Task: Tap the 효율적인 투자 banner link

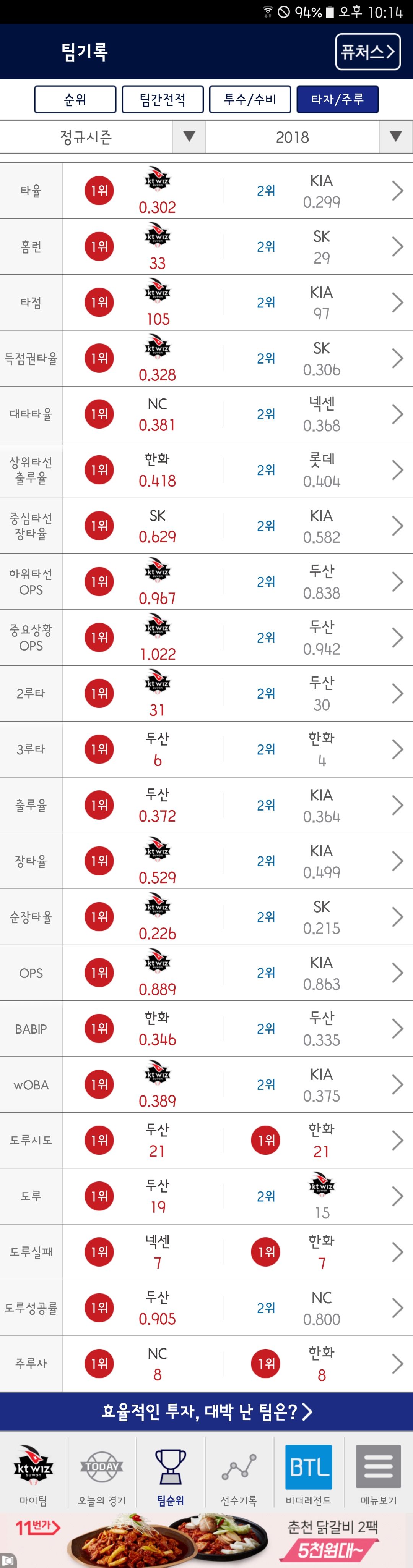Action: pos(206,1411)
